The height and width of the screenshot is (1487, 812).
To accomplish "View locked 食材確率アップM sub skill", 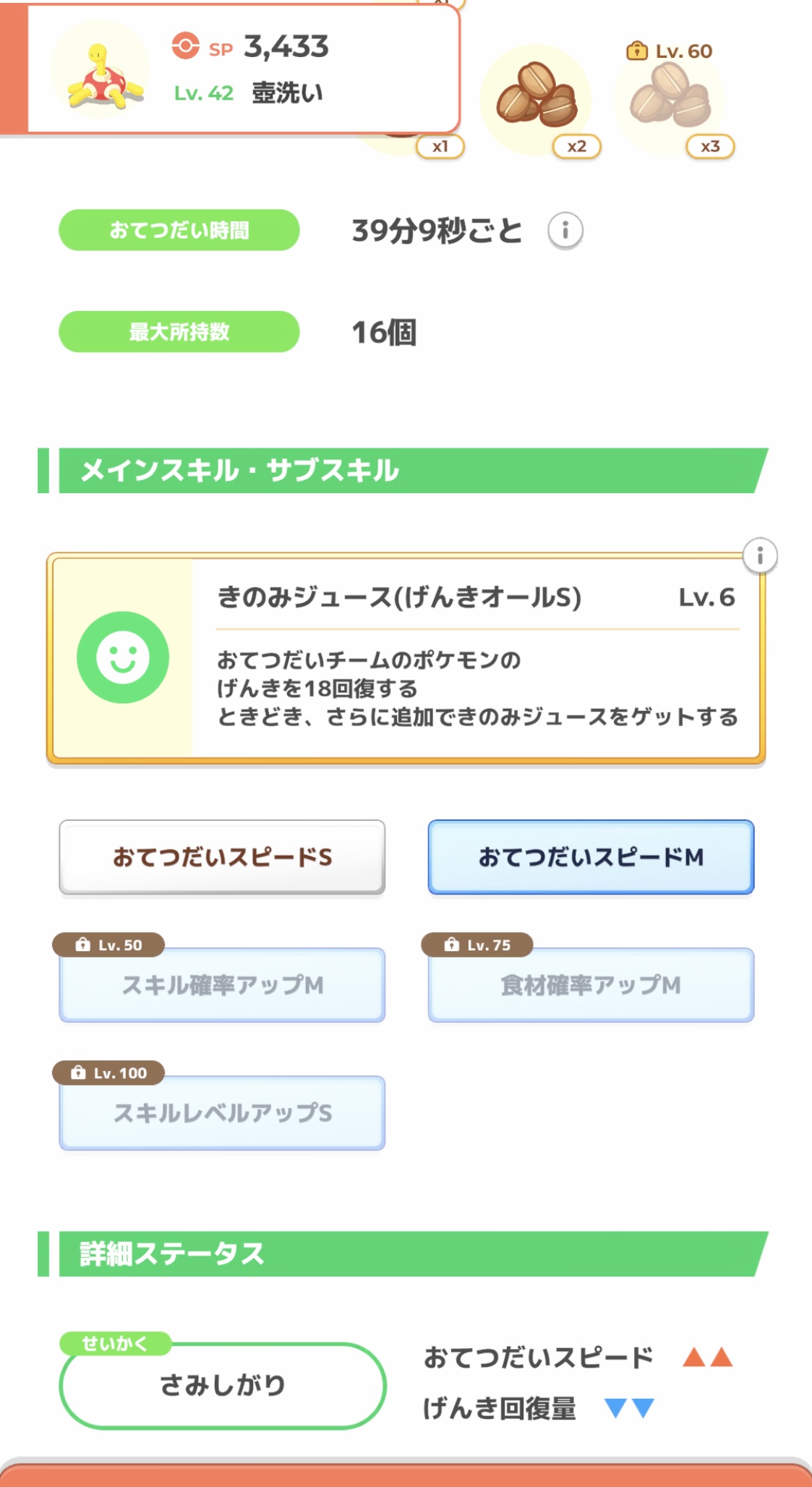I will coord(591,985).
